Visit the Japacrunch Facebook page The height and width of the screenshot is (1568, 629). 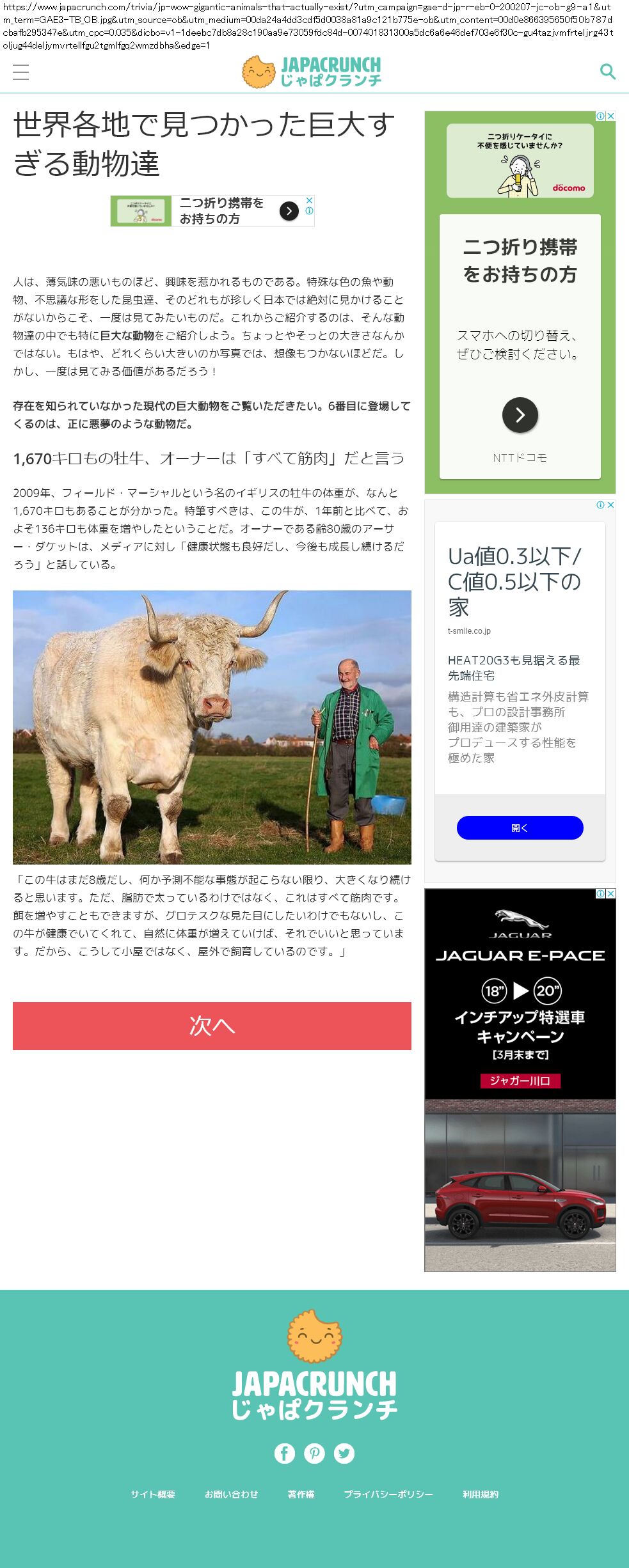coord(285,1454)
